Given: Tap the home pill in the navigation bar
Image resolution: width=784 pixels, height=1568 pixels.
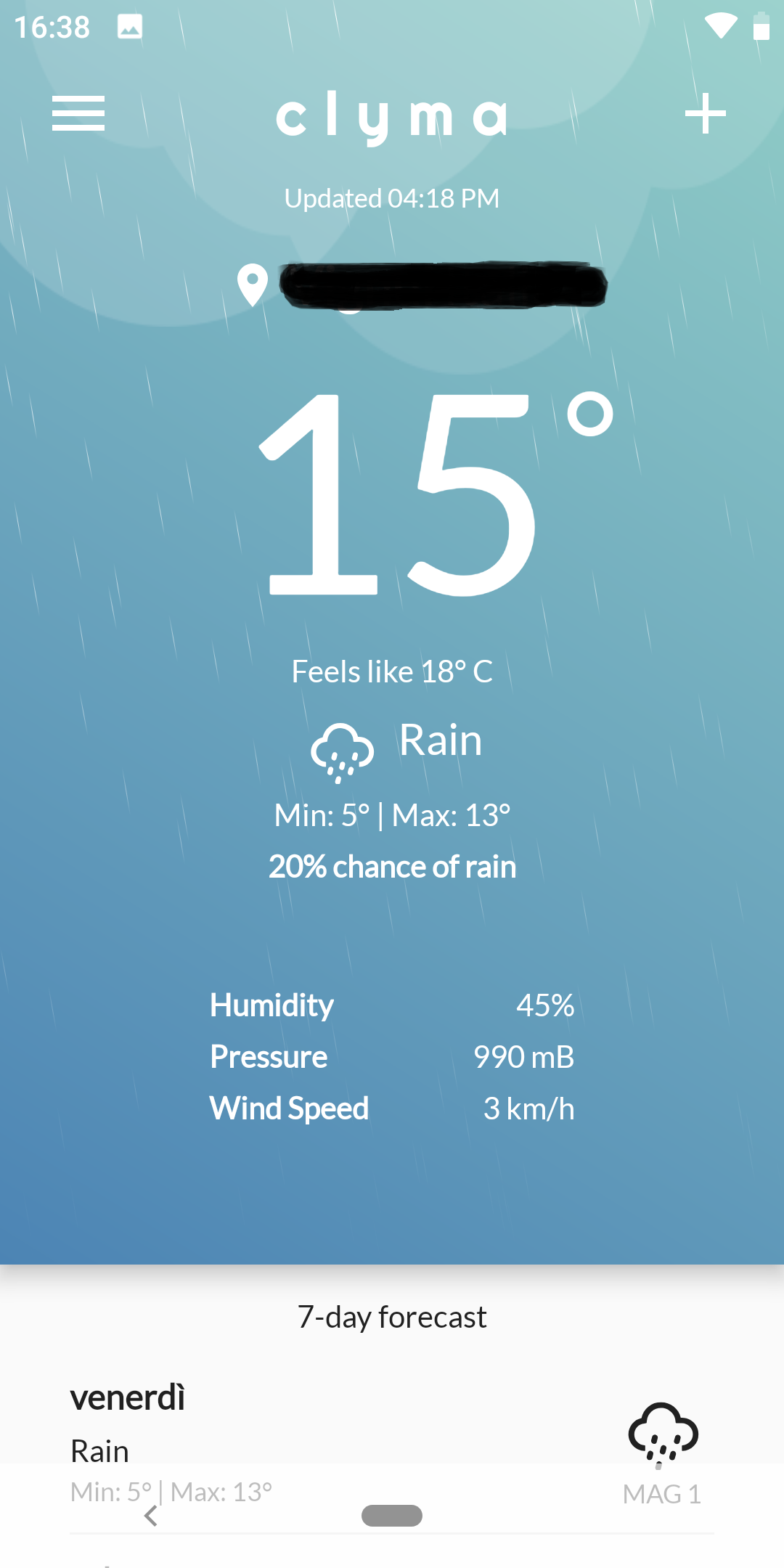Looking at the screenshot, I should (x=392, y=1516).
